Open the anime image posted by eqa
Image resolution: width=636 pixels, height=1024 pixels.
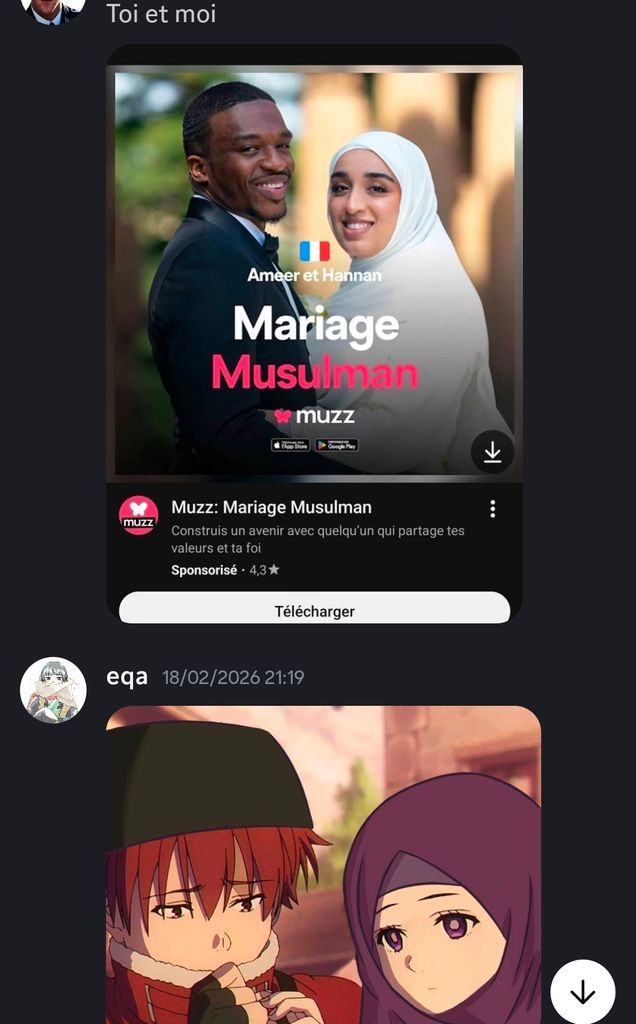323,865
